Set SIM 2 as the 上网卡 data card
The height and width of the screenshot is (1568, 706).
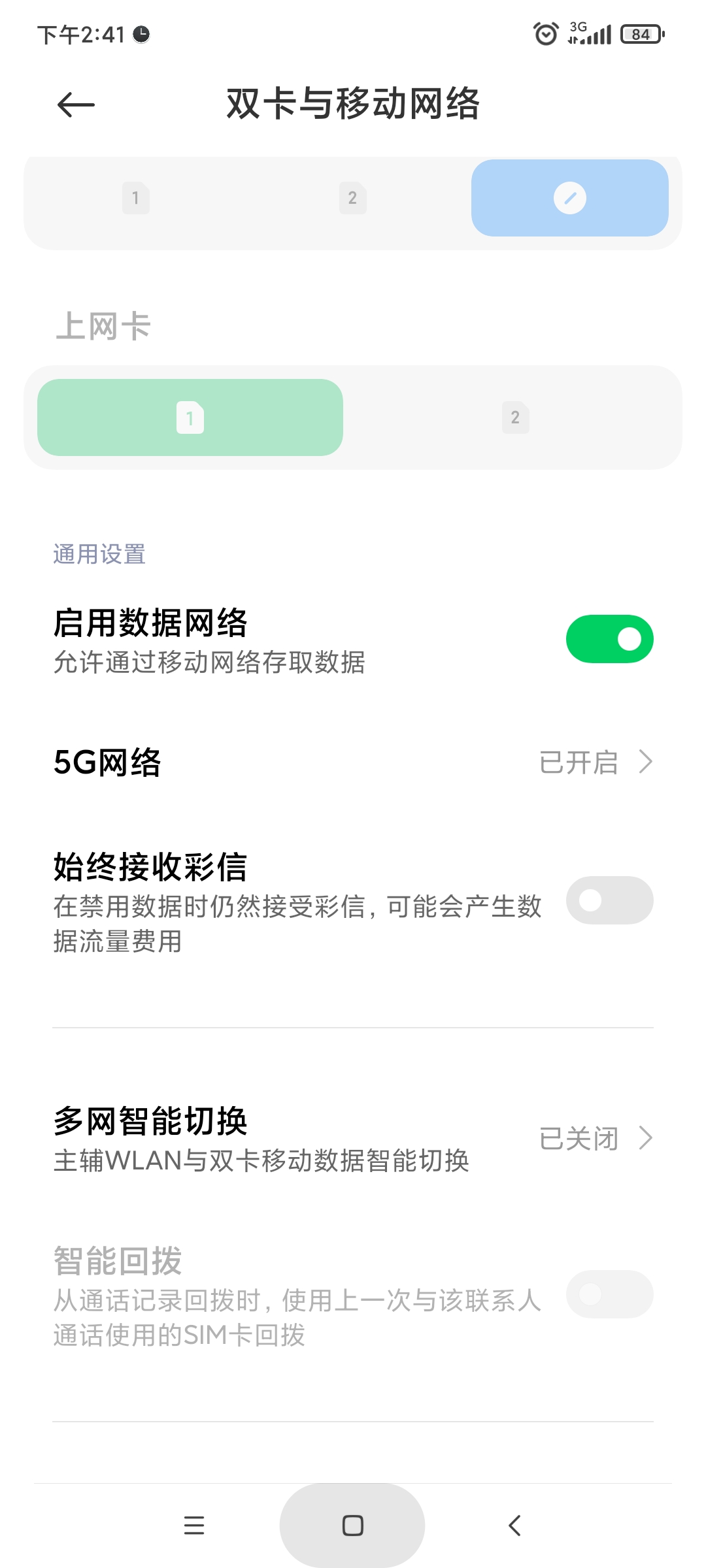[x=515, y=417]
